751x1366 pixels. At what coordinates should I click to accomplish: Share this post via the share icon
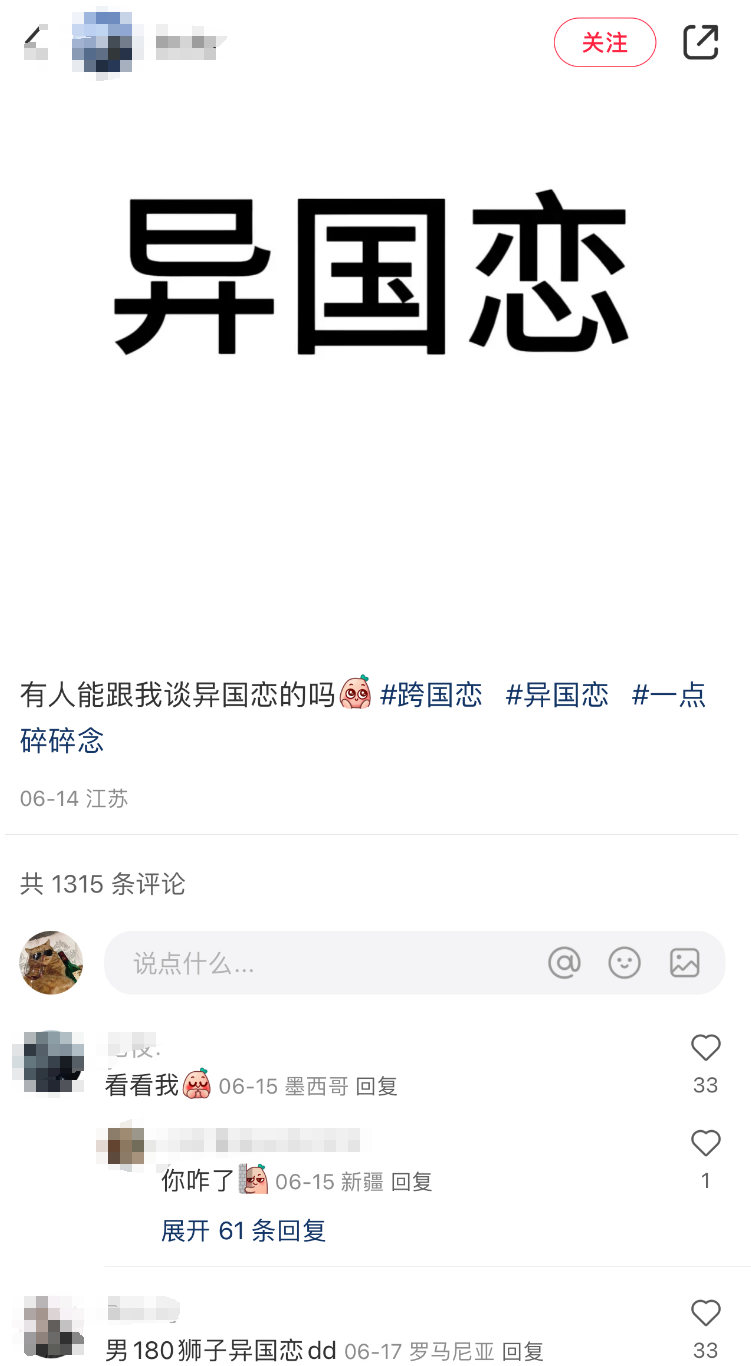click(701, 42)
